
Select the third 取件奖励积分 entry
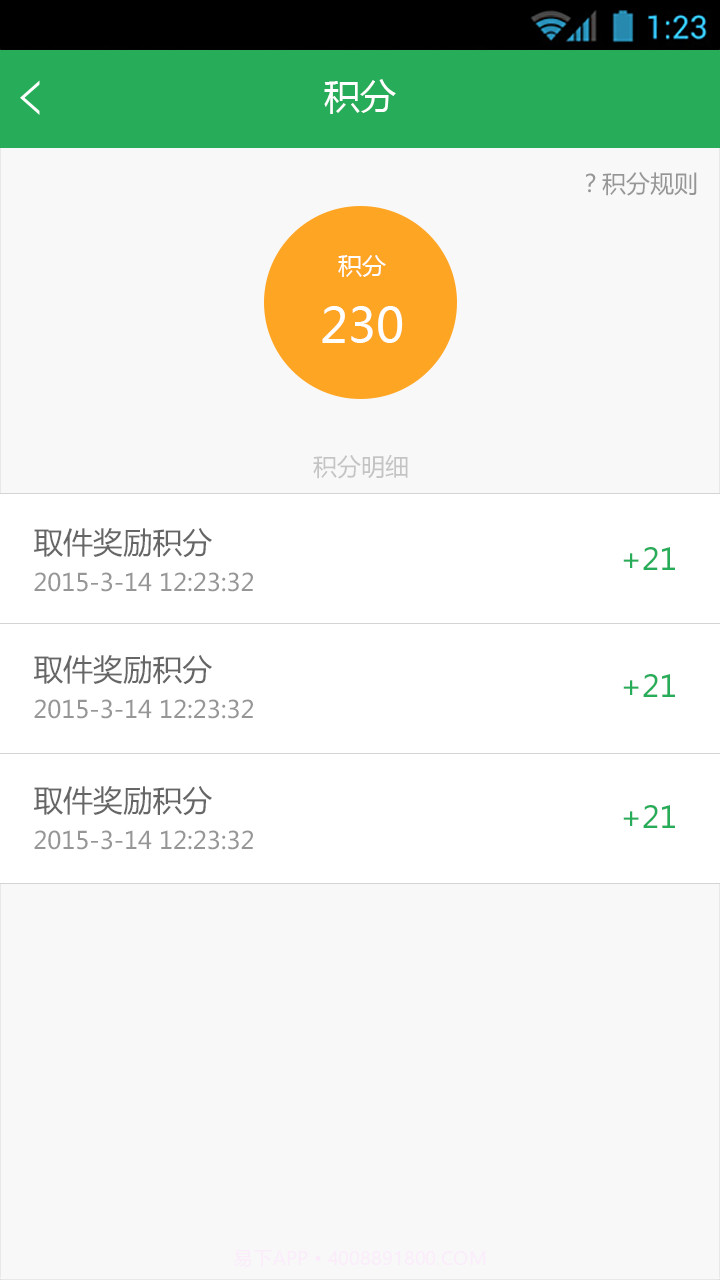(x=360, y=817)
